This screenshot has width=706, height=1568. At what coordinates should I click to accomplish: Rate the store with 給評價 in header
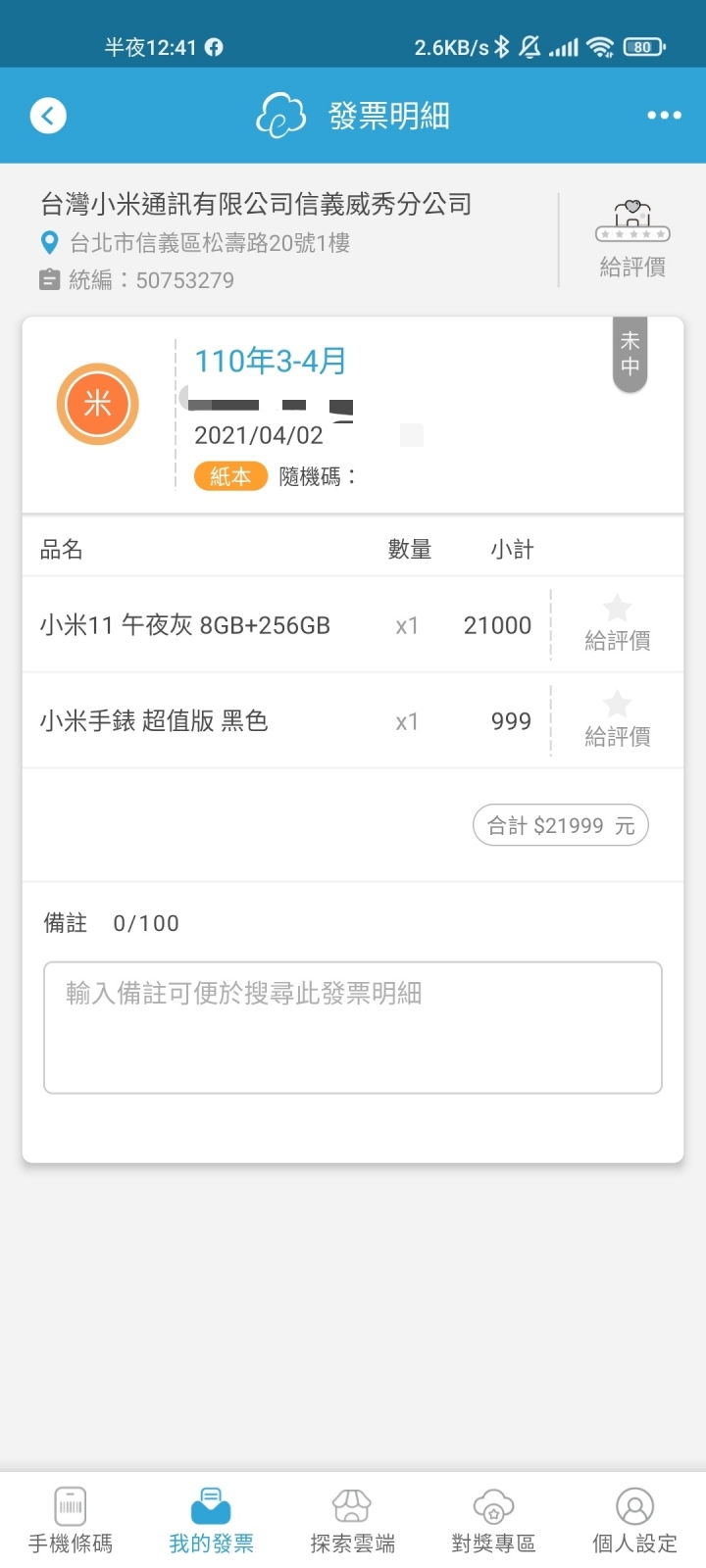tap(632, 240)
